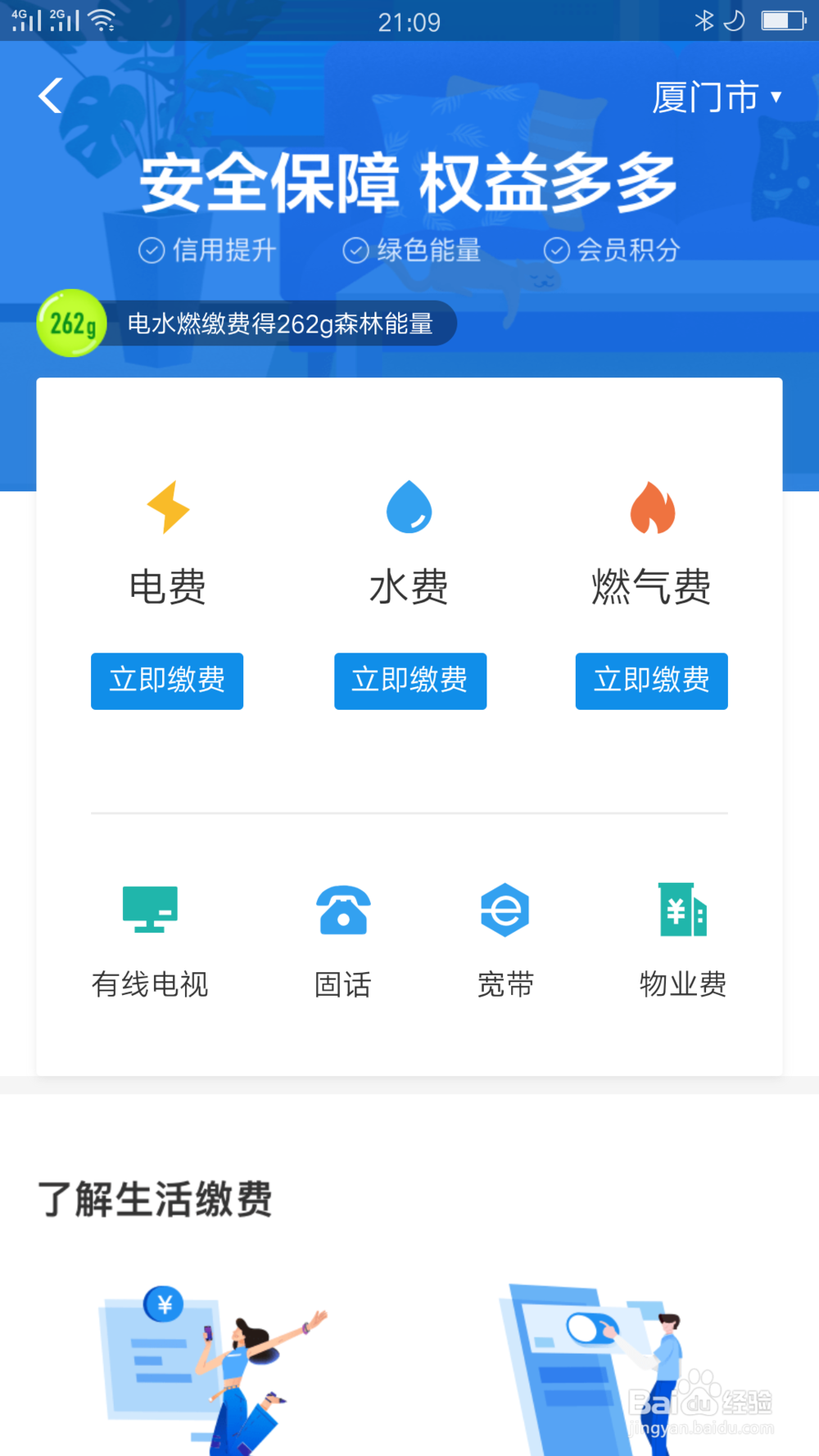This screenshot has height=1456, width=819.
Task: Tap 立即缴费 under 燃气费
Action: [652, 681]
